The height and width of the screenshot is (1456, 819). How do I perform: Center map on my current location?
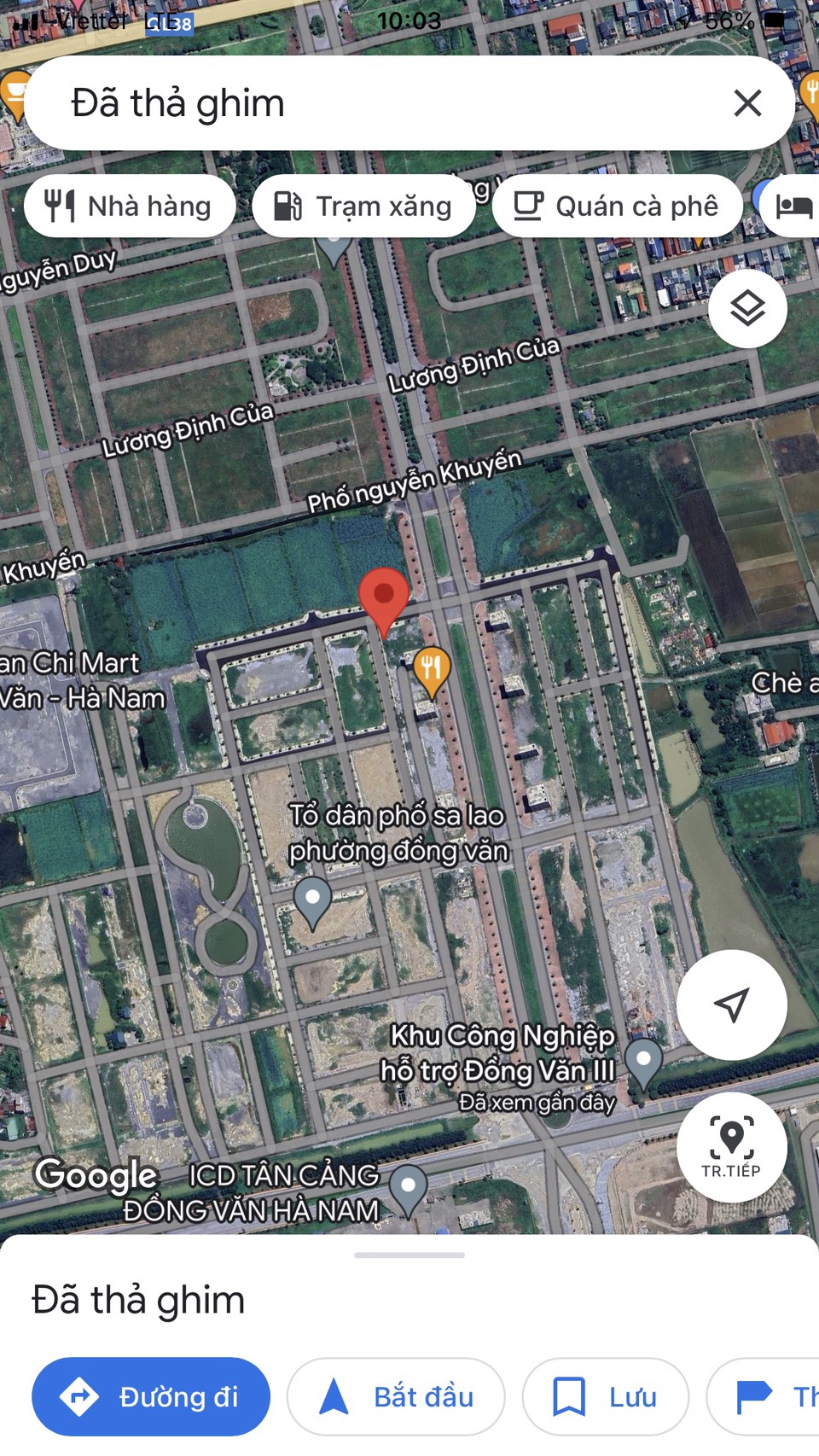click(731, 1005)
